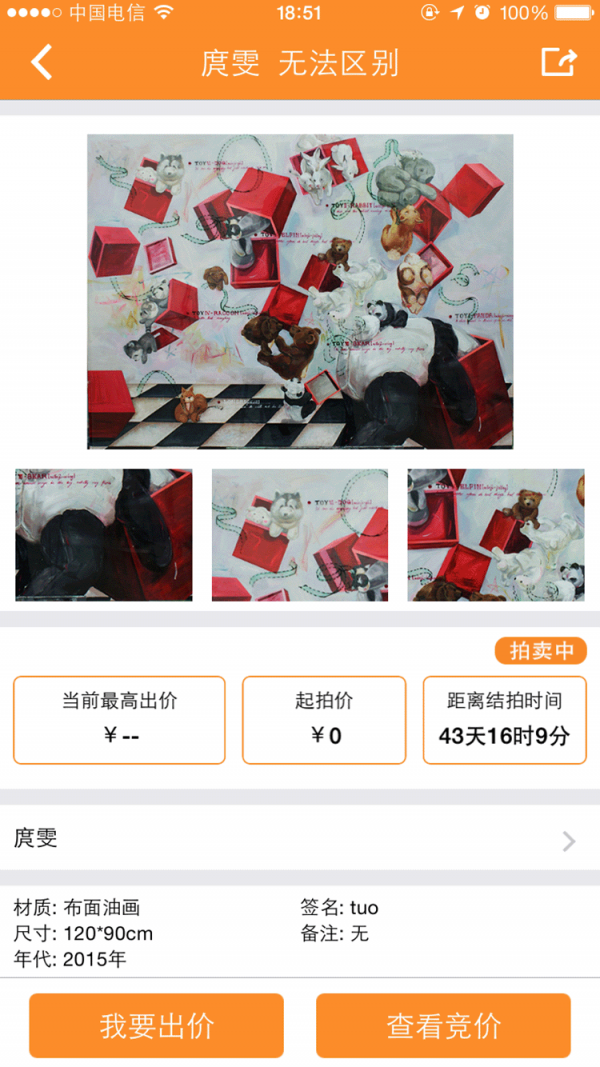View the second detail thumbnail
Viewport: 600px width, 1067px height.
pos(300,535)
